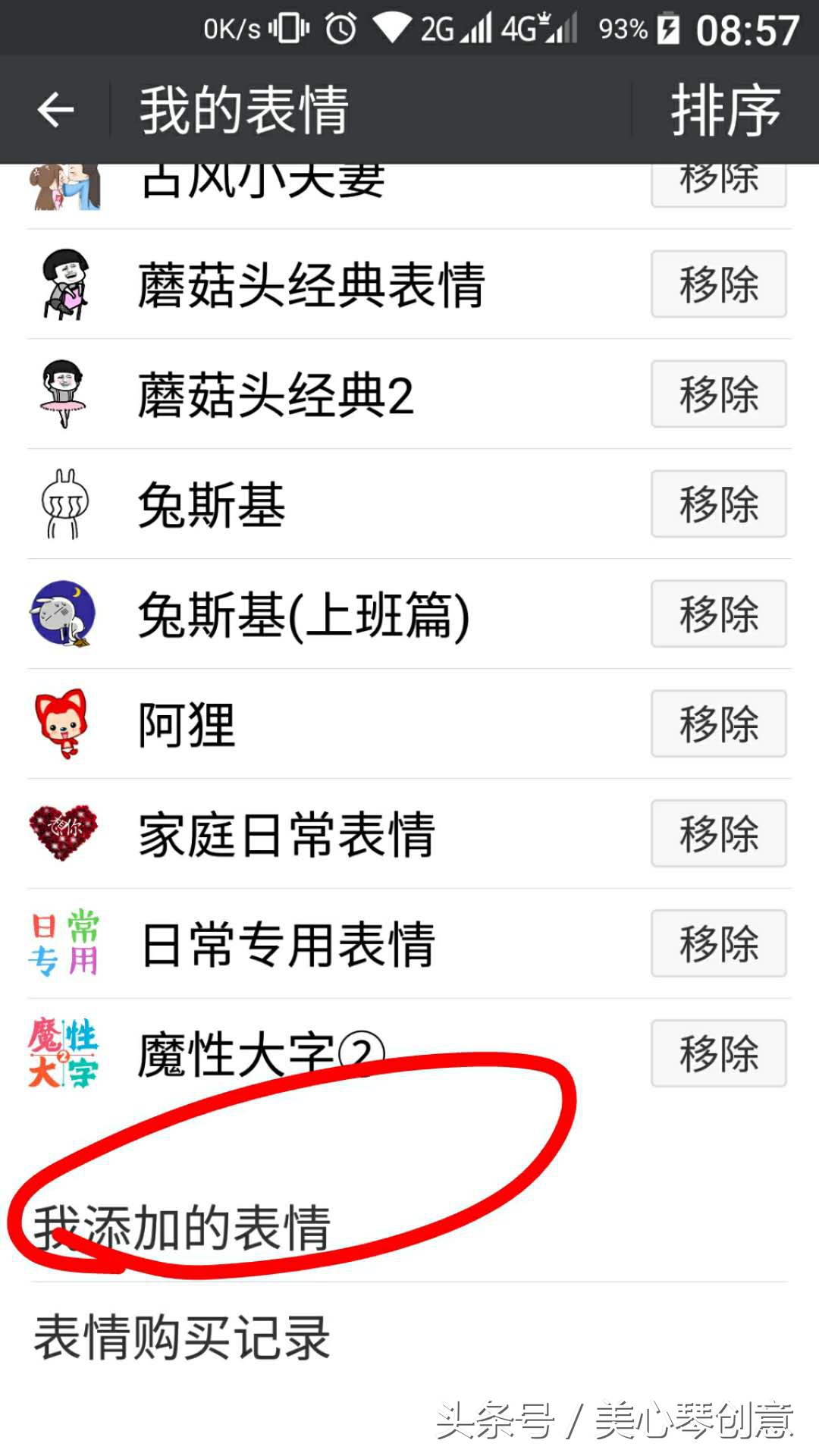Open 我添加的表情
The height and width of the screenshot is (1456, 819).
[x=409, y=1227]
